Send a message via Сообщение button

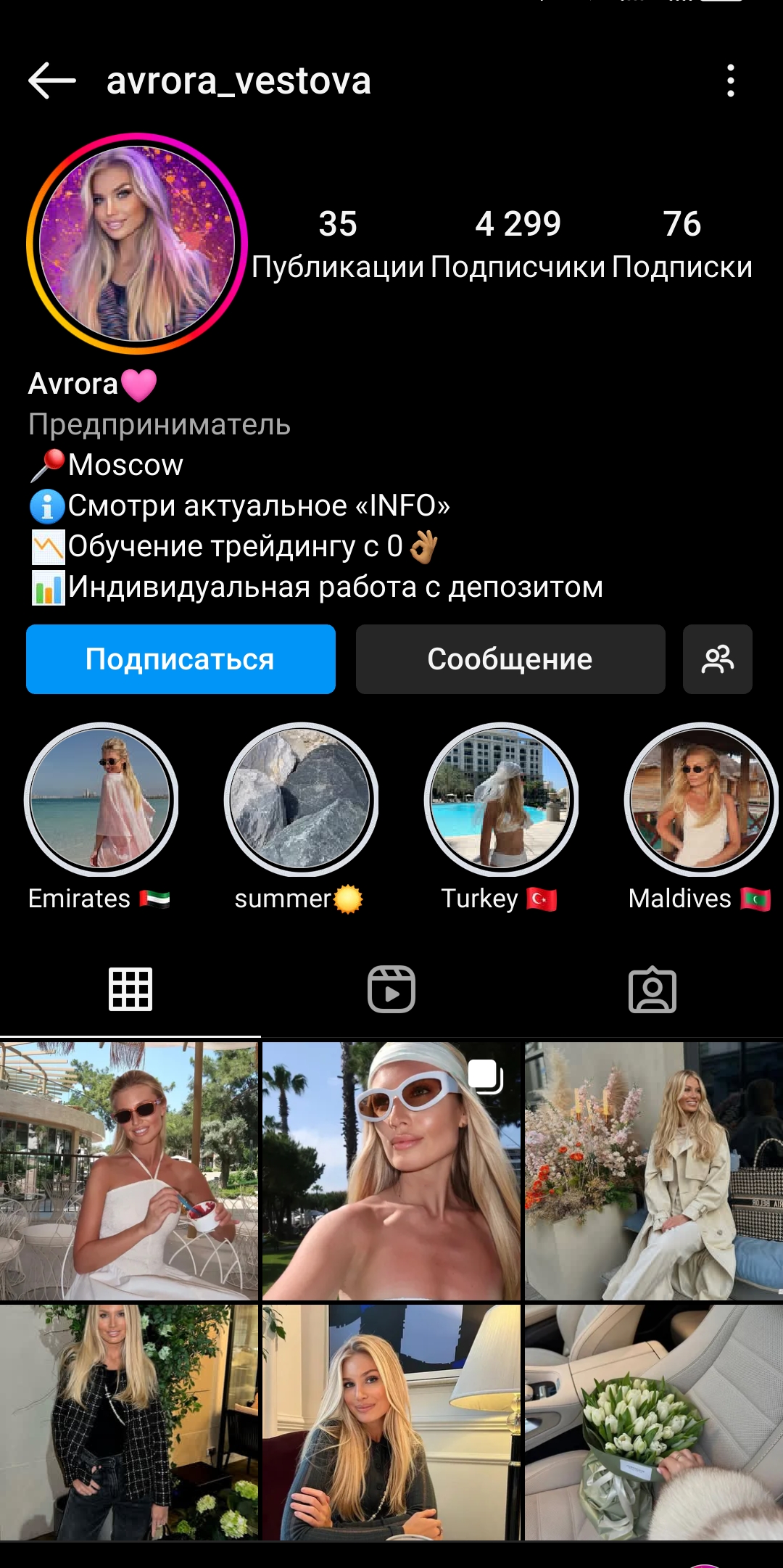(x=510, y=659)
